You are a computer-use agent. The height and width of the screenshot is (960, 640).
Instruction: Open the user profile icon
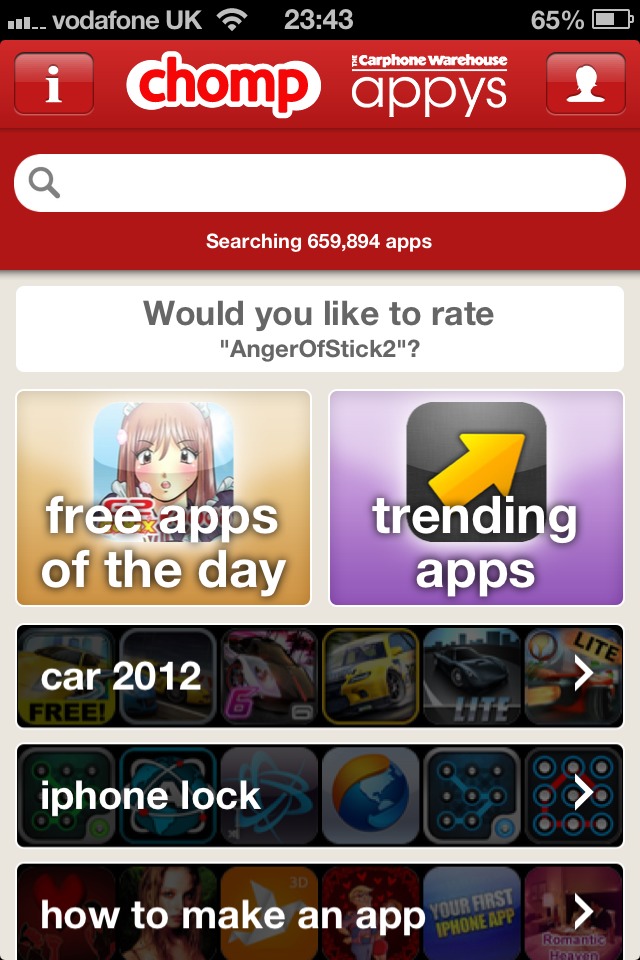[x=585, y=83]
